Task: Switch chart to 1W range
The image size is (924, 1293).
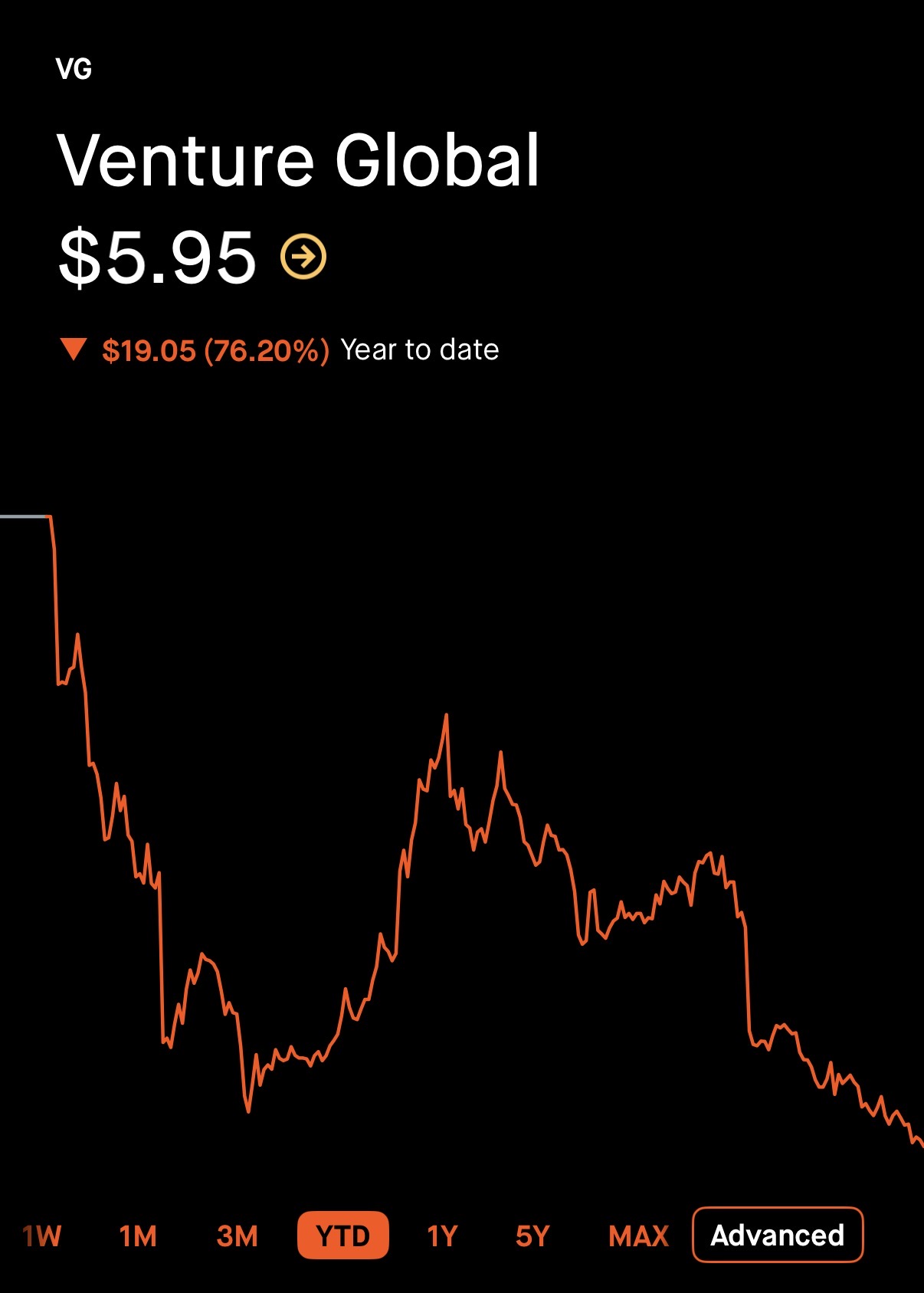Action: (x=42, y=1236)
